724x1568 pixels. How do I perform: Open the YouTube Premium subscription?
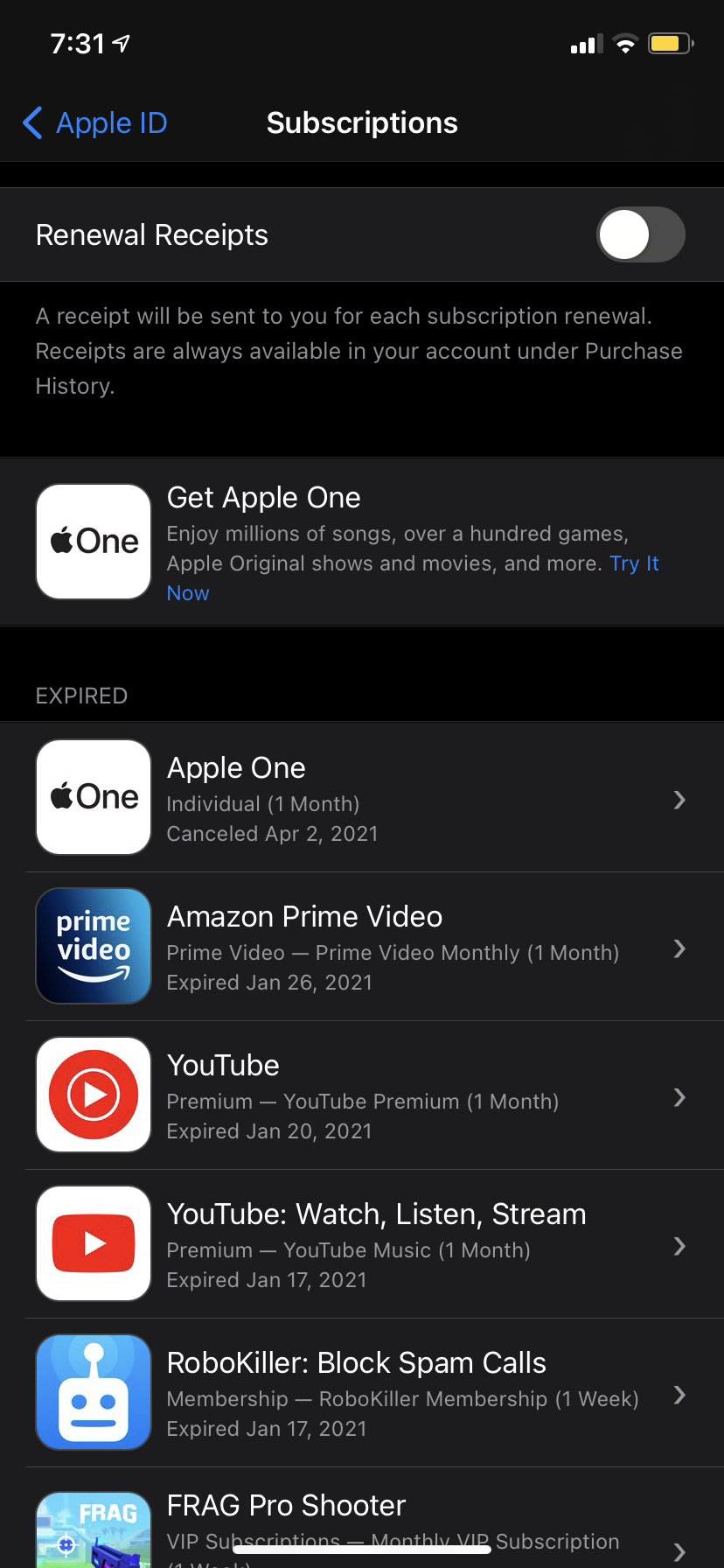(362, 1095)
